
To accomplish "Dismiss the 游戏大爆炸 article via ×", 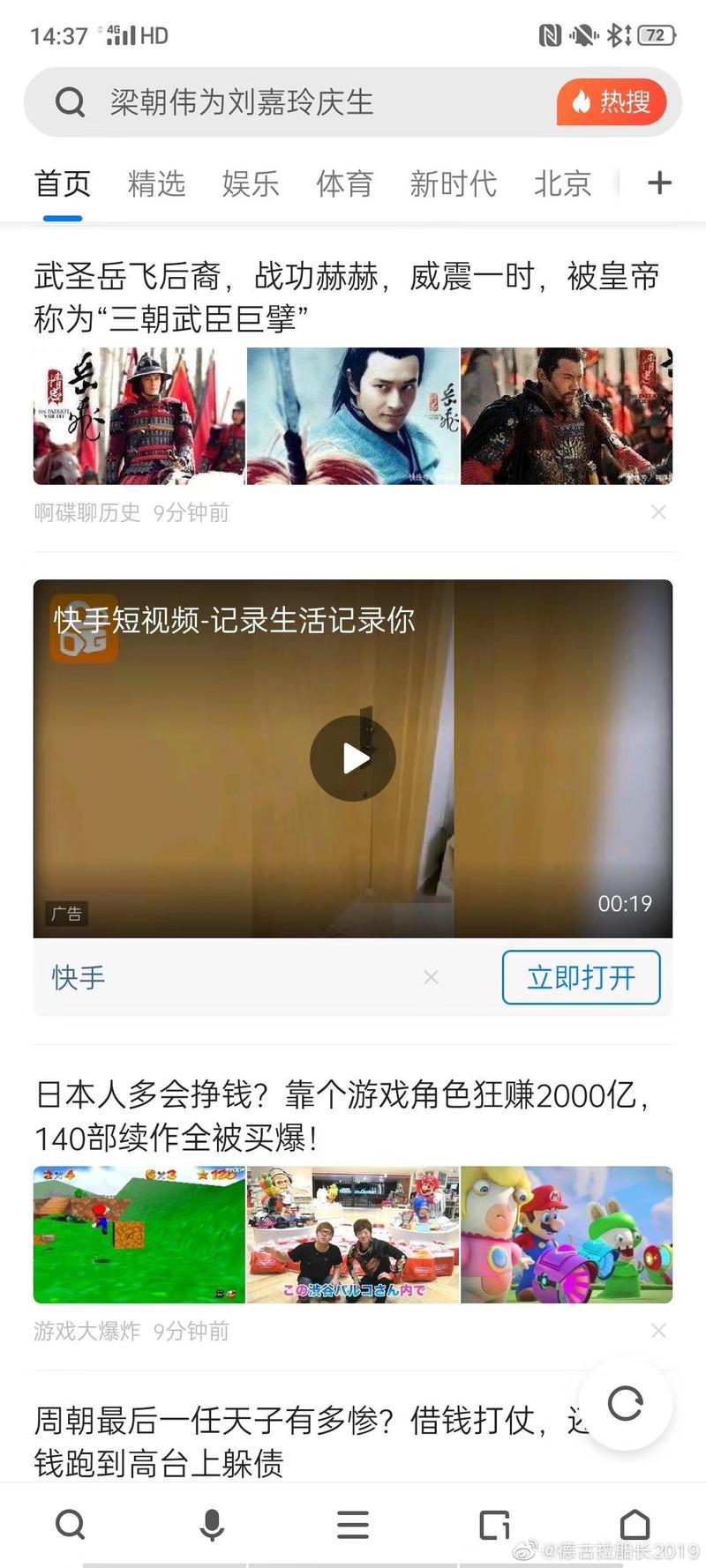I will [x=658, y=1331].
